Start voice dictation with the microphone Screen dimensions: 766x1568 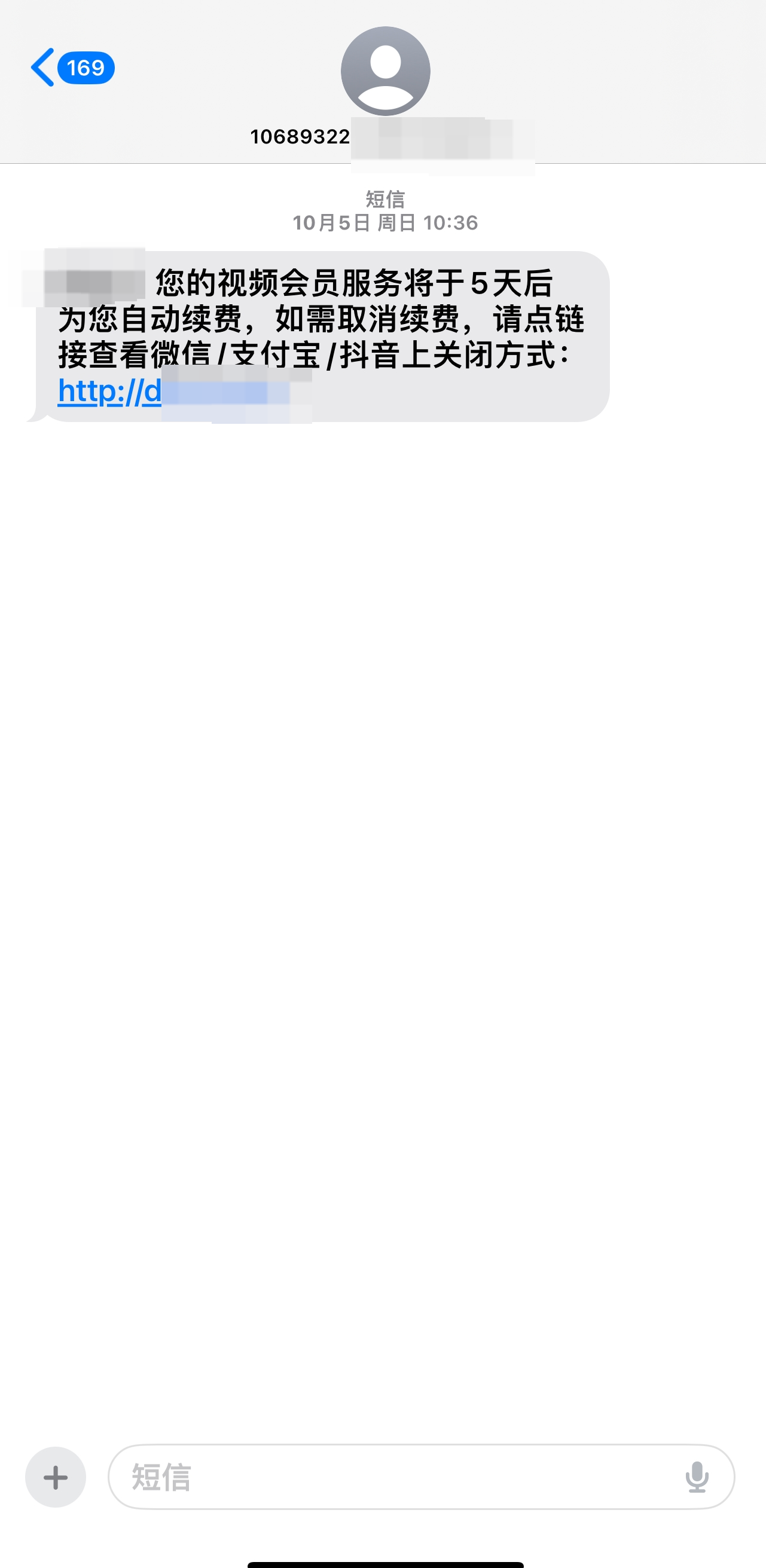pos(697,1477)
